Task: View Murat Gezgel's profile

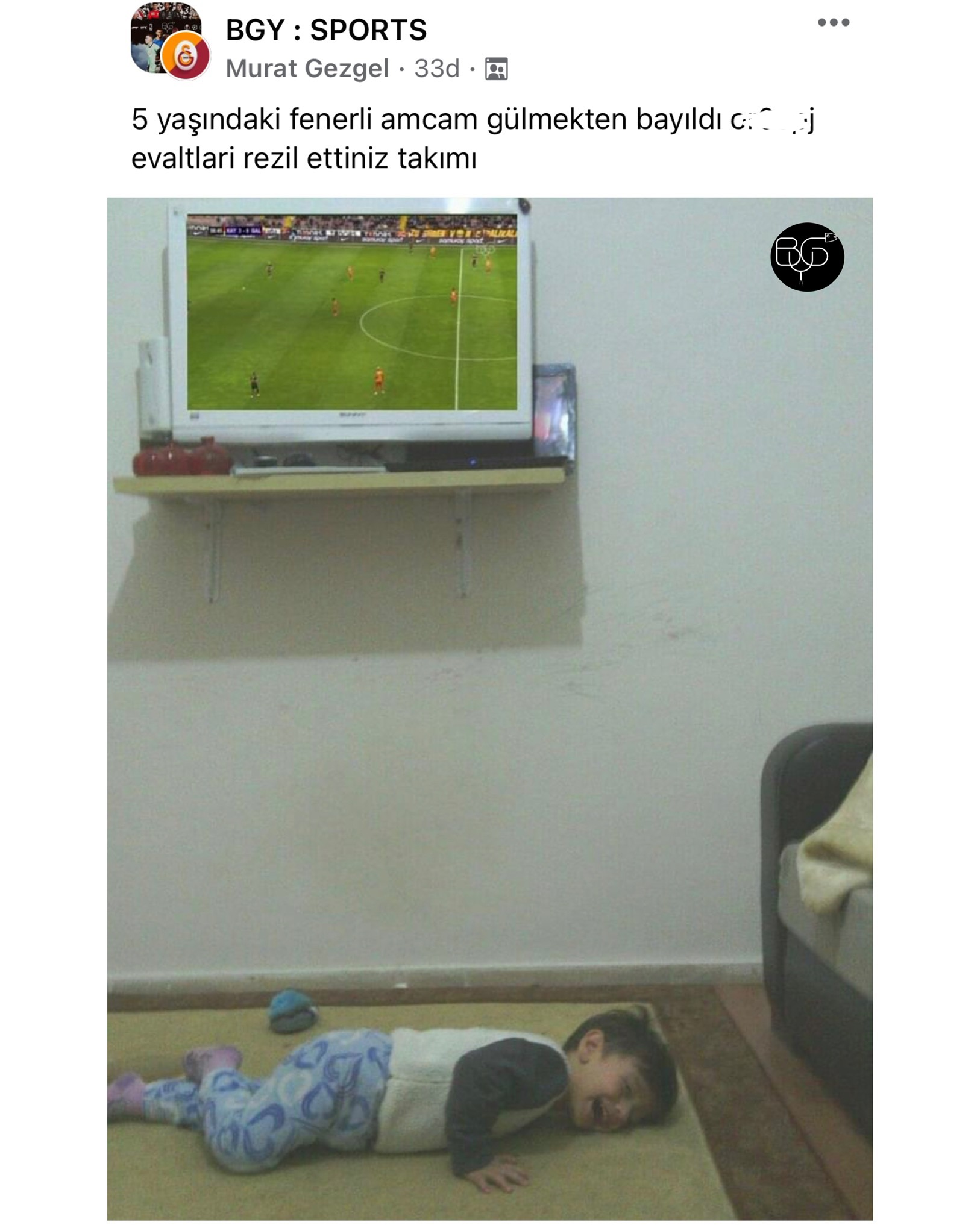Action: click(x=307, y=69)
